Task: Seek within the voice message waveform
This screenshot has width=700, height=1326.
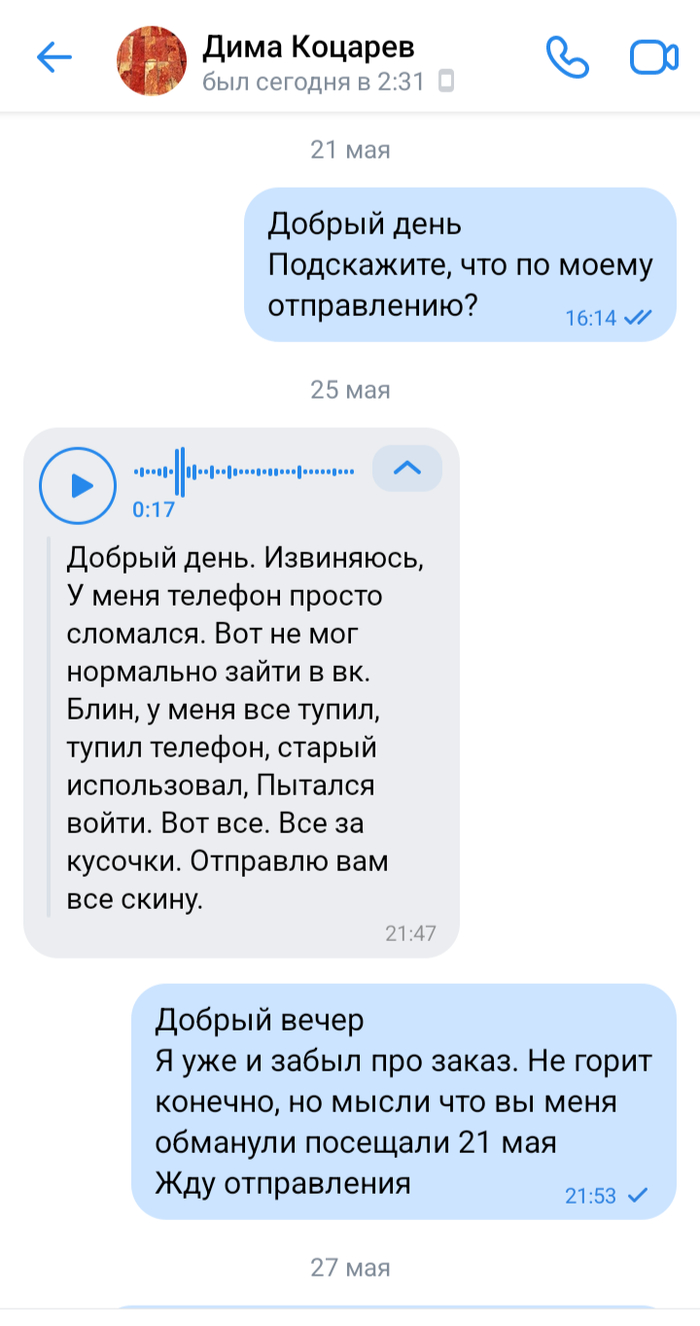Action: (x=245, y=471)
